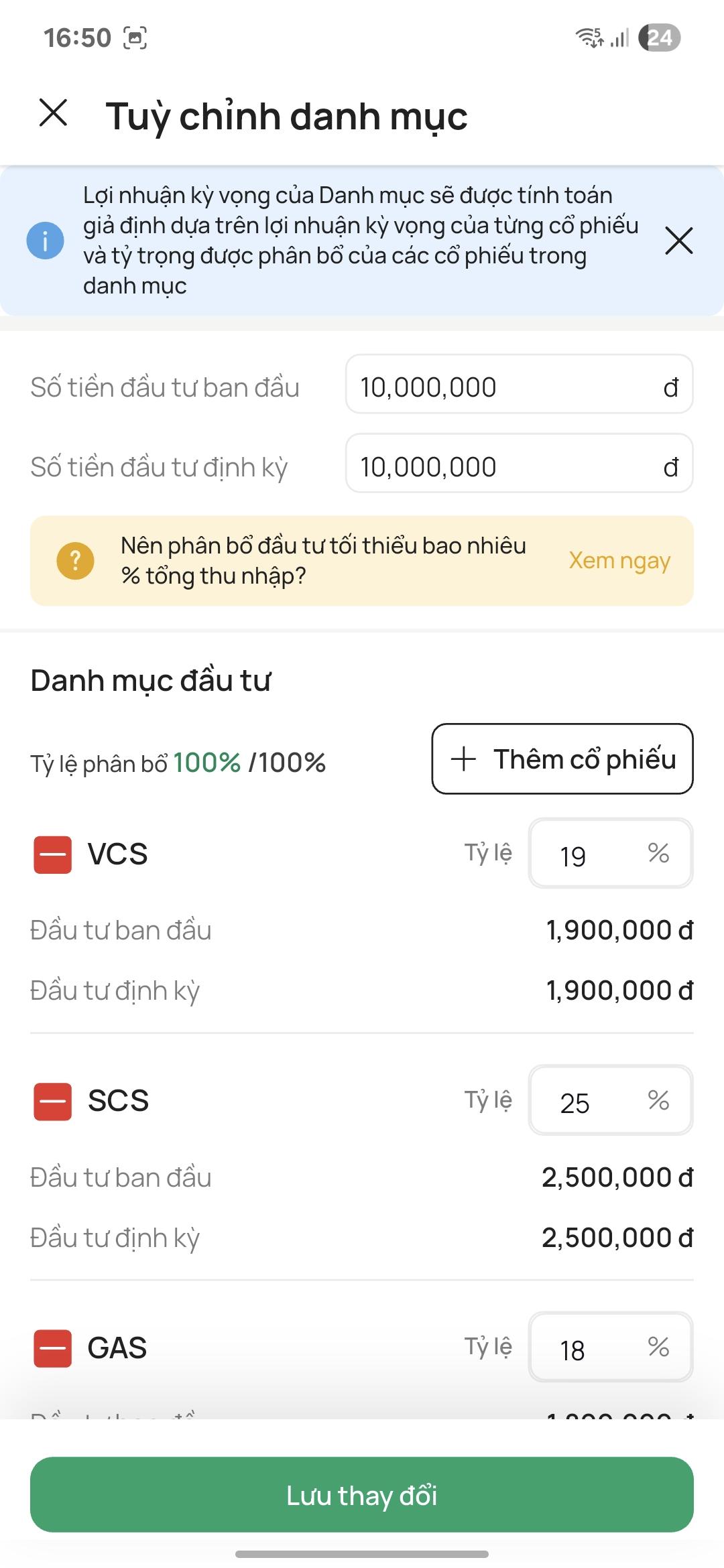Tap the Thêm cổ phiếu button
This screenshot has width=724, height=1568.
coord(563,759)
